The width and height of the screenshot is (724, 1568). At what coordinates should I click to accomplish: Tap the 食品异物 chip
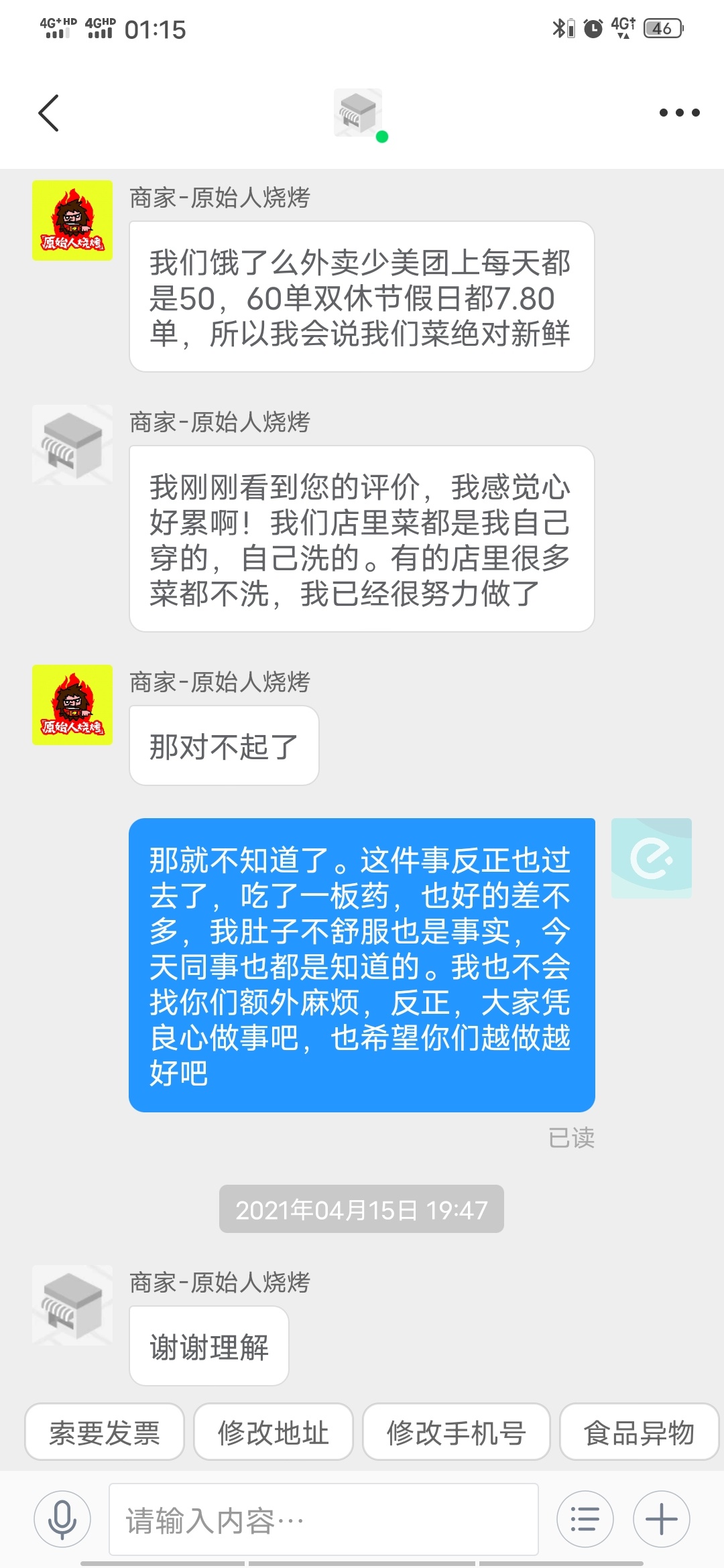[639, 1433]
